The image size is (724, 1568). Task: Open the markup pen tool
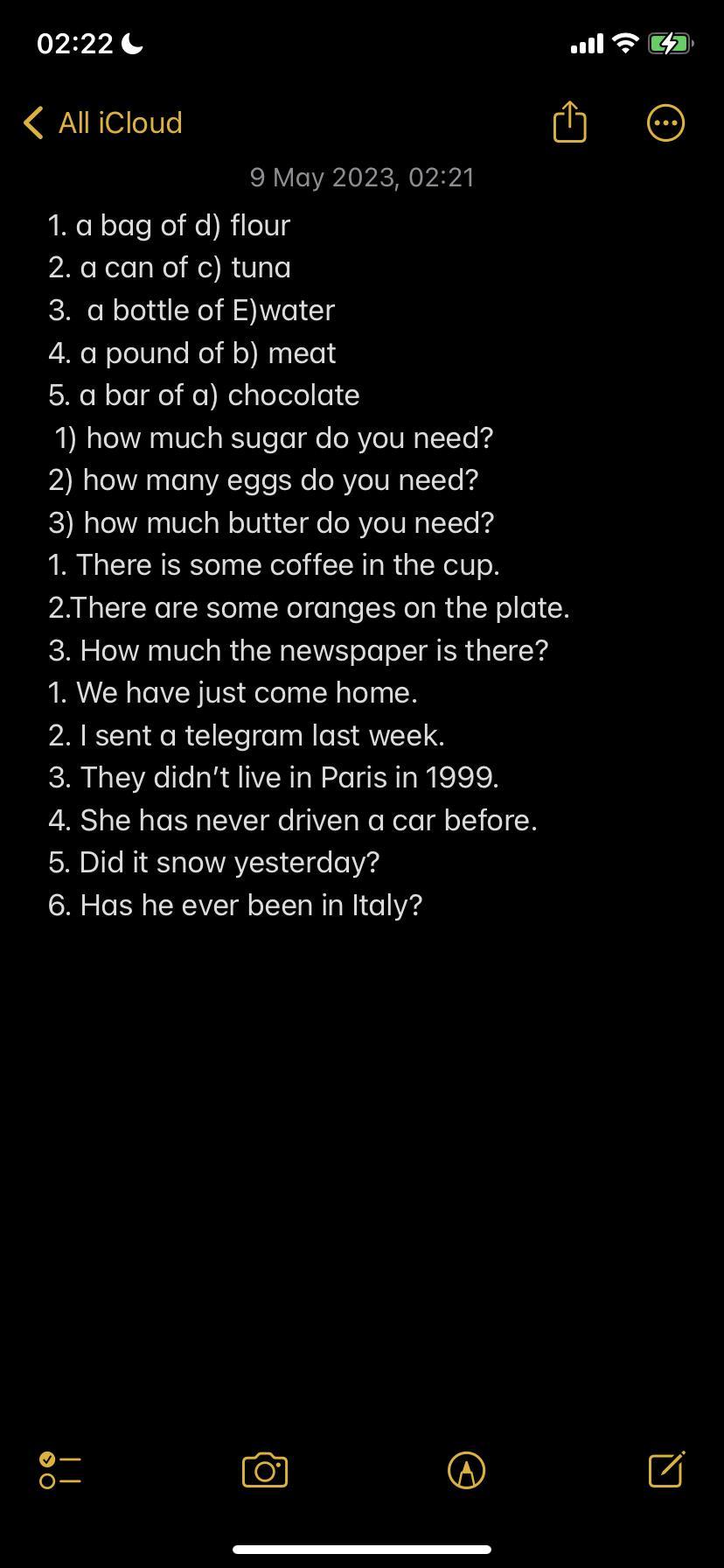tap(466, 1471)
